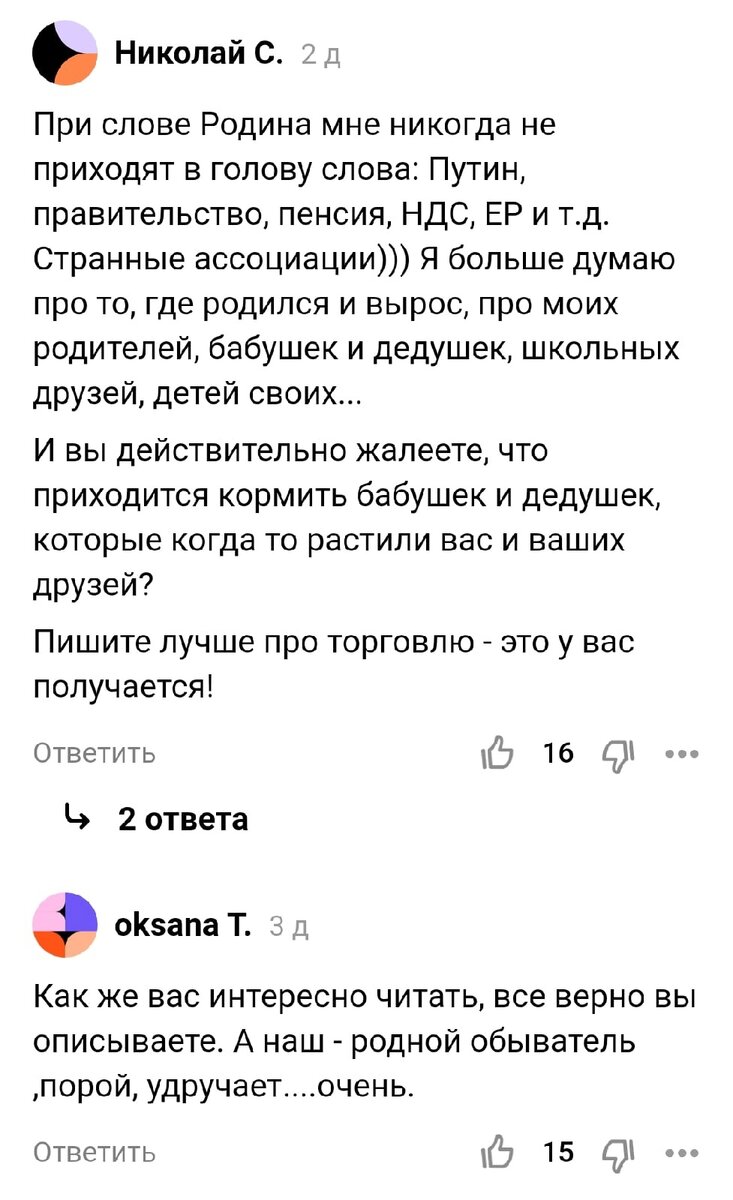Click the like count «15»
This screenshot has height=1200, width=733.
coord(560,1152)
